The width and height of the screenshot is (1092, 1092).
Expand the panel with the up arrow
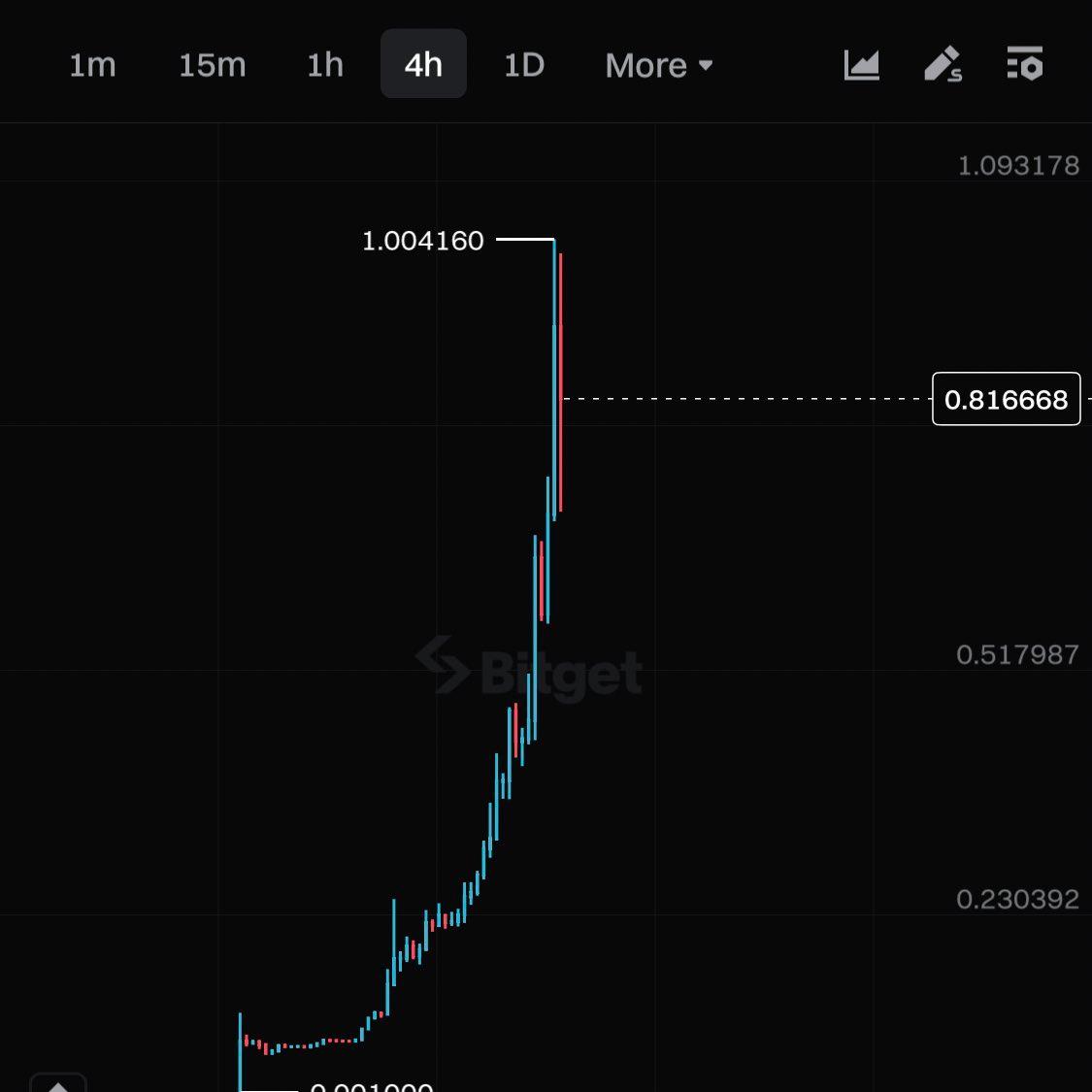click(x=58, y=1084)
